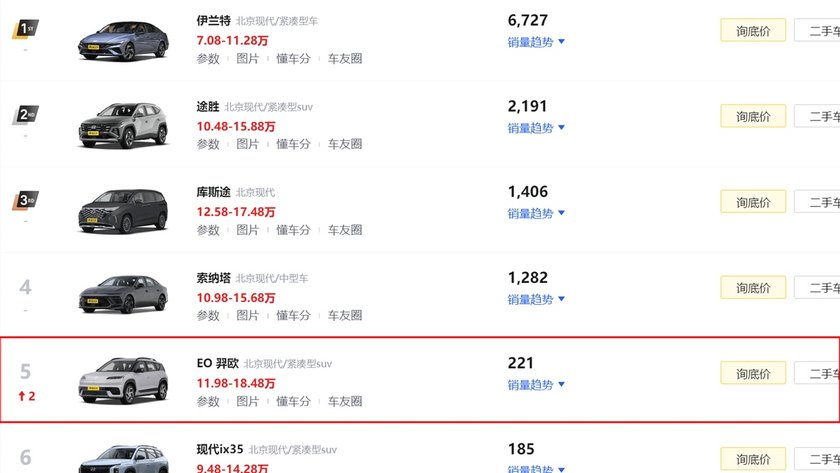Open 车友圈 for EO 羿欧

(x=345, y=401)
